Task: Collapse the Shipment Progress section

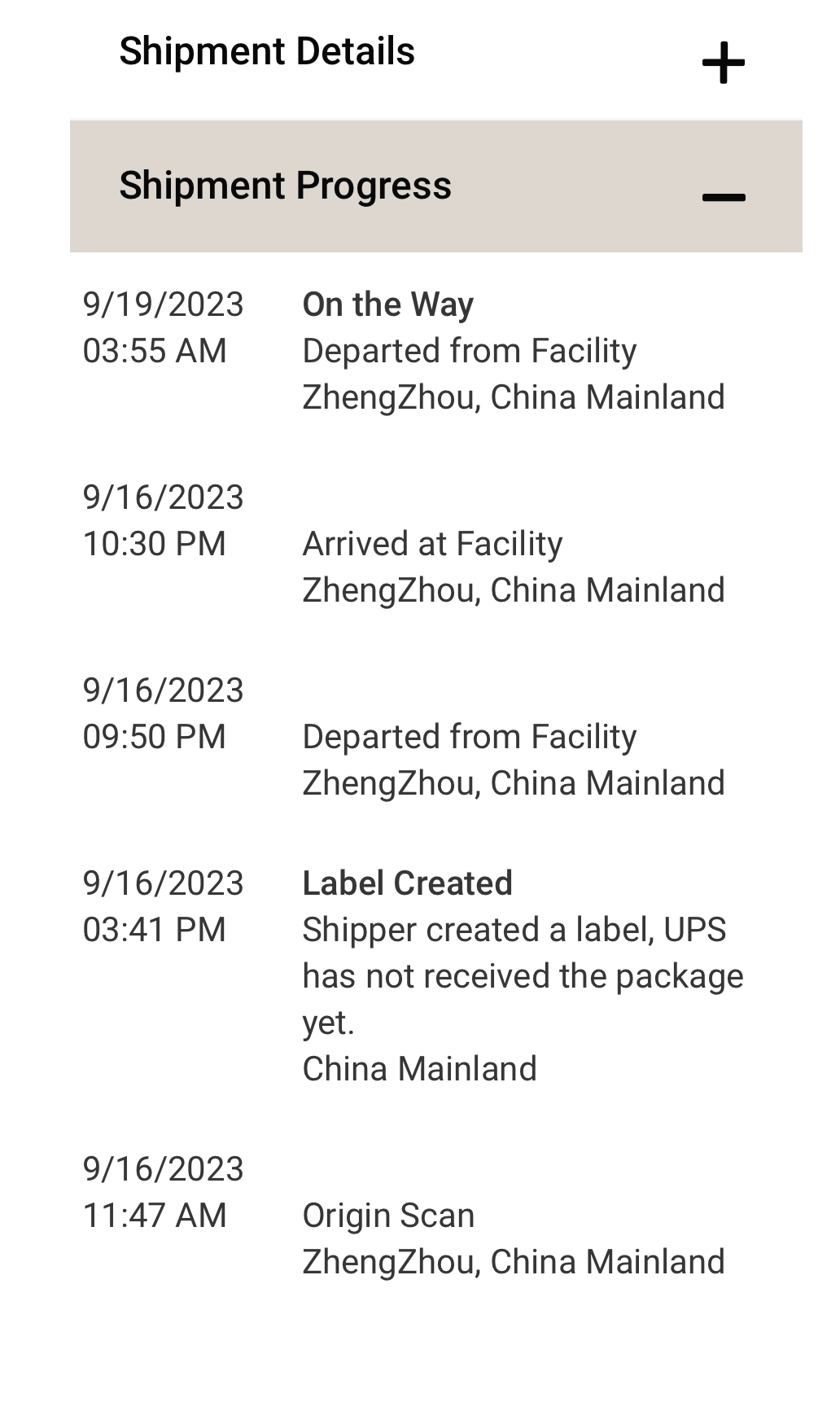Action: click(x=723, y=196)
